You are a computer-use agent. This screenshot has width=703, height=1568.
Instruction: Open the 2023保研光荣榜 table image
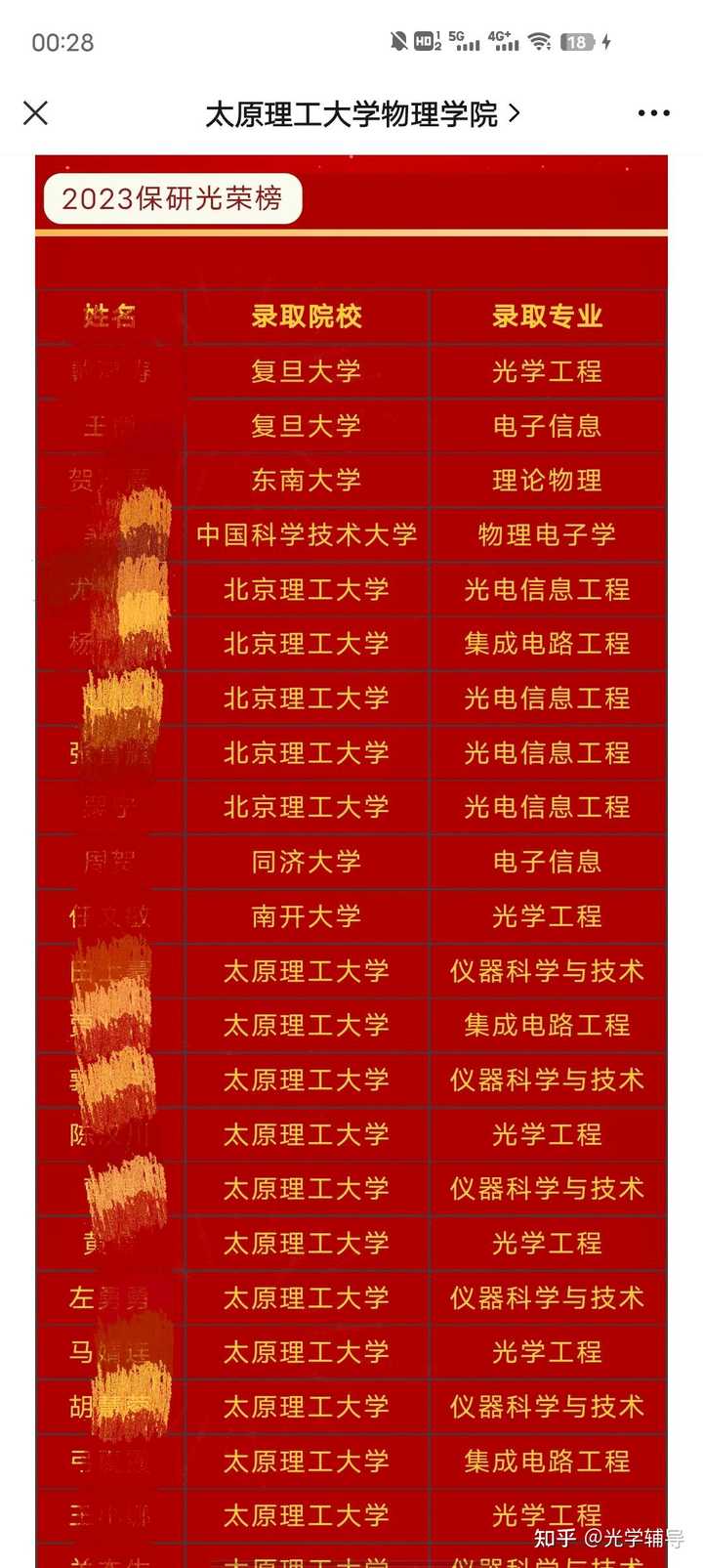pos(351,861)
